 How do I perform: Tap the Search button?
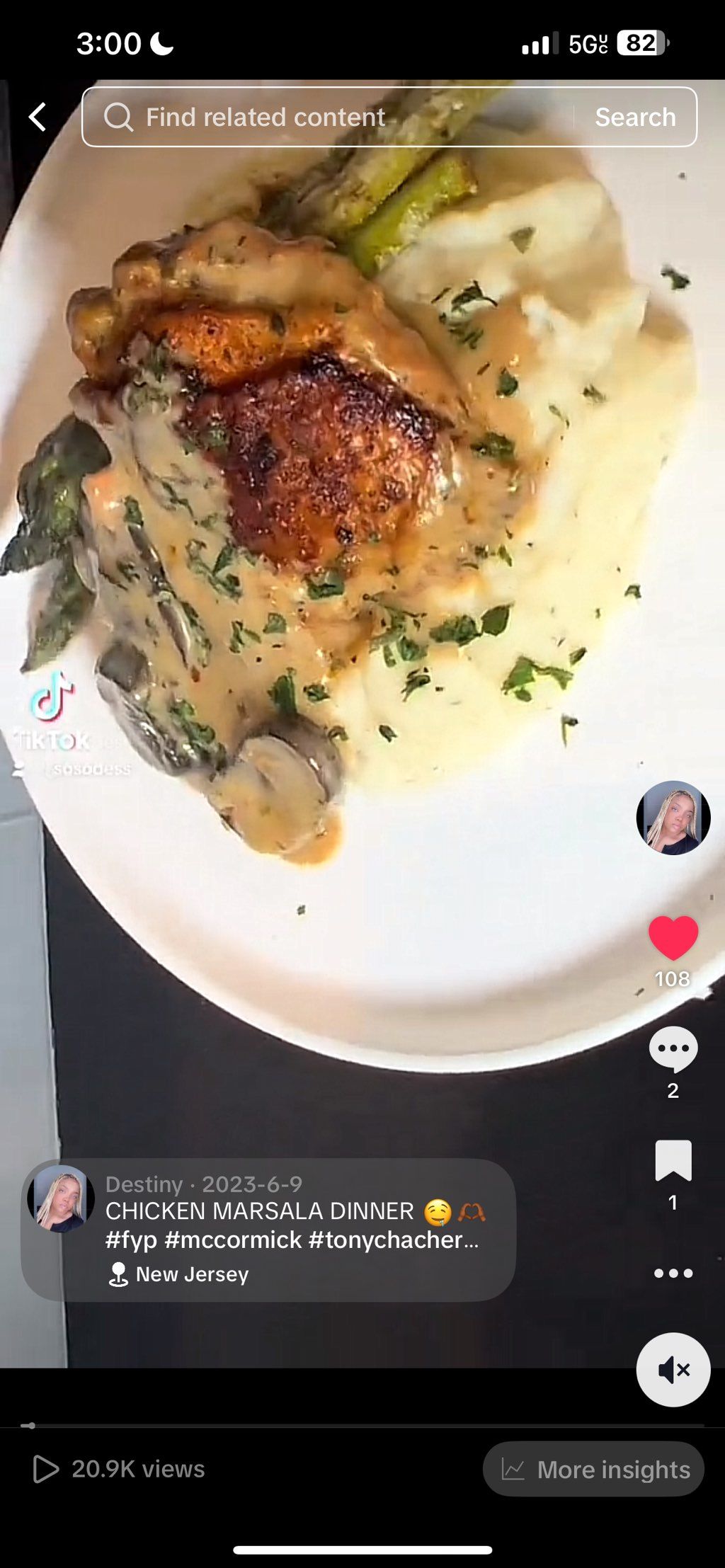[635, 117]
